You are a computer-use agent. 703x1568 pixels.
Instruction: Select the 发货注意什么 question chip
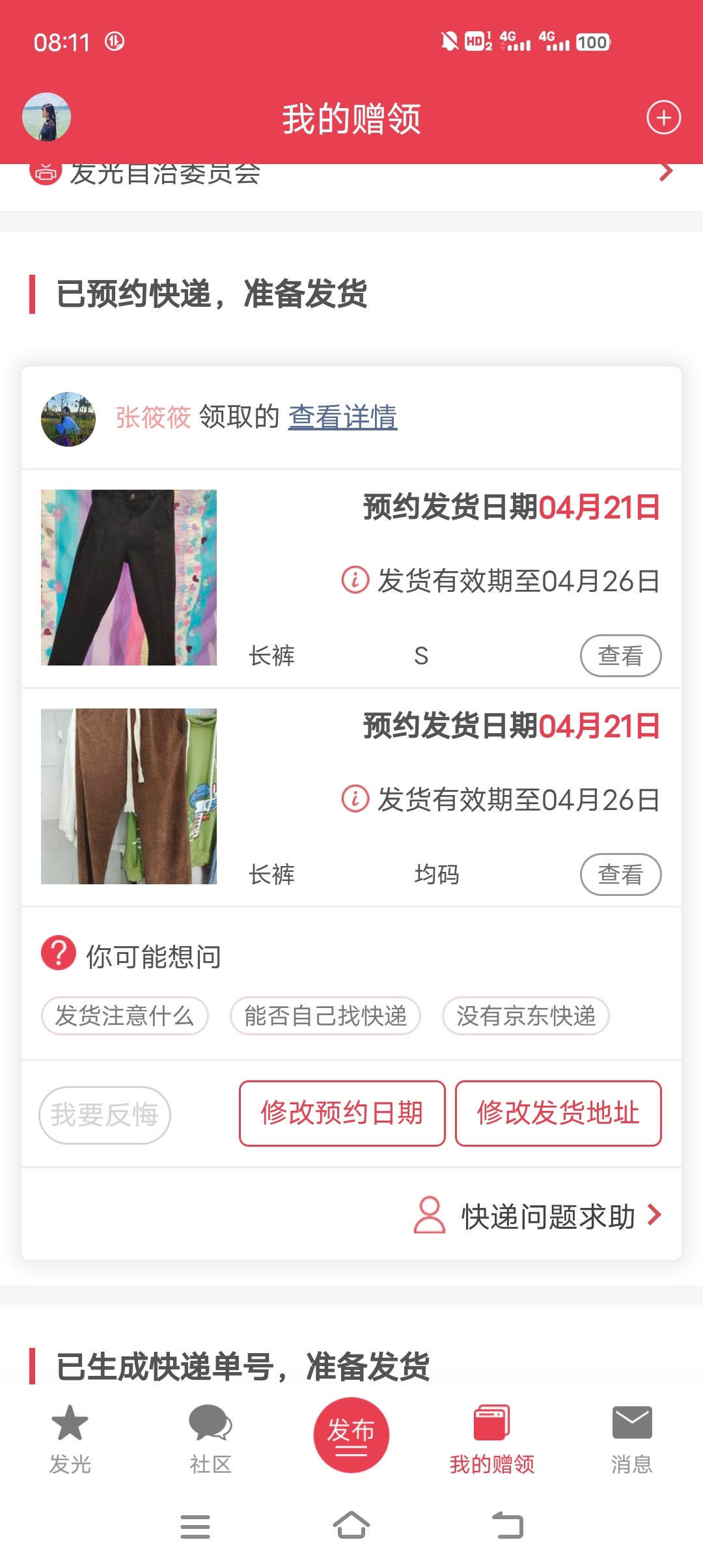pos(124,1016)
